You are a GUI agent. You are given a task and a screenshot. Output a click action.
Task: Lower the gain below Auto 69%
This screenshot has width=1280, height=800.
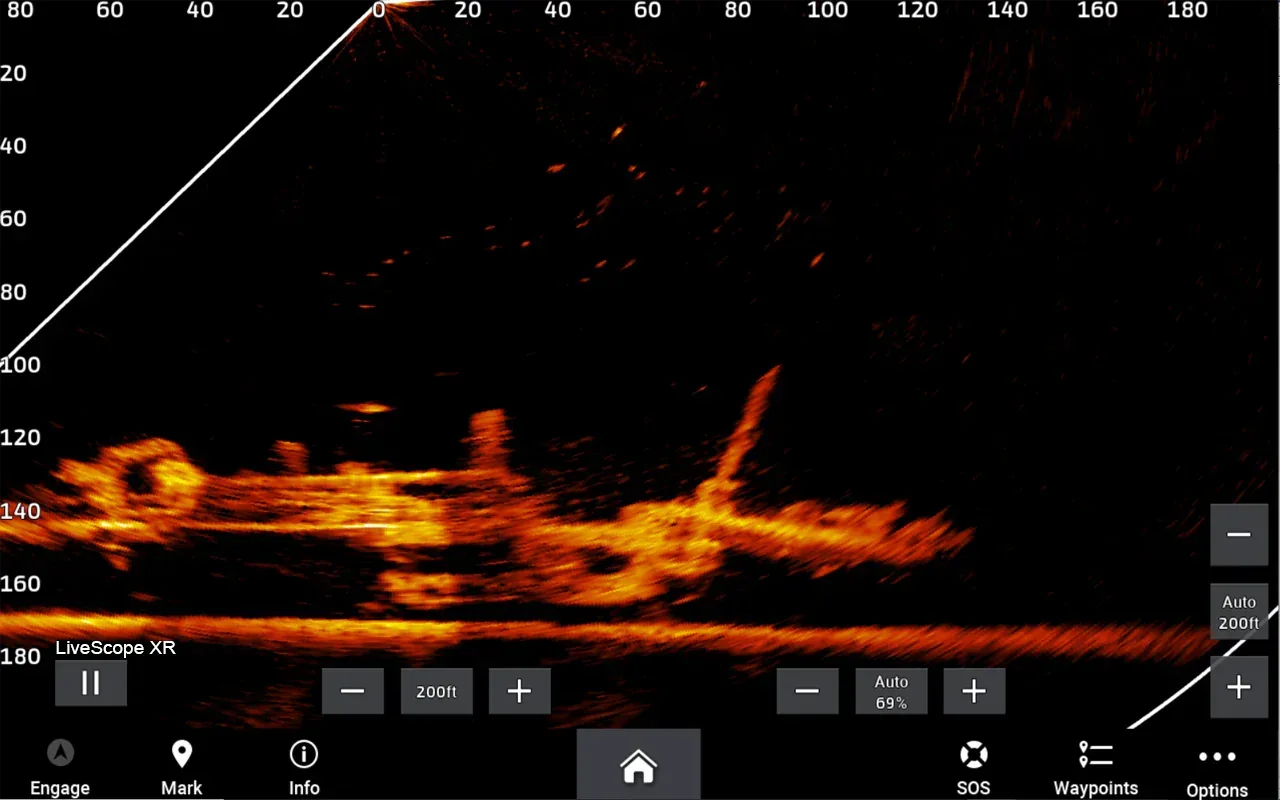click(807, 691)
